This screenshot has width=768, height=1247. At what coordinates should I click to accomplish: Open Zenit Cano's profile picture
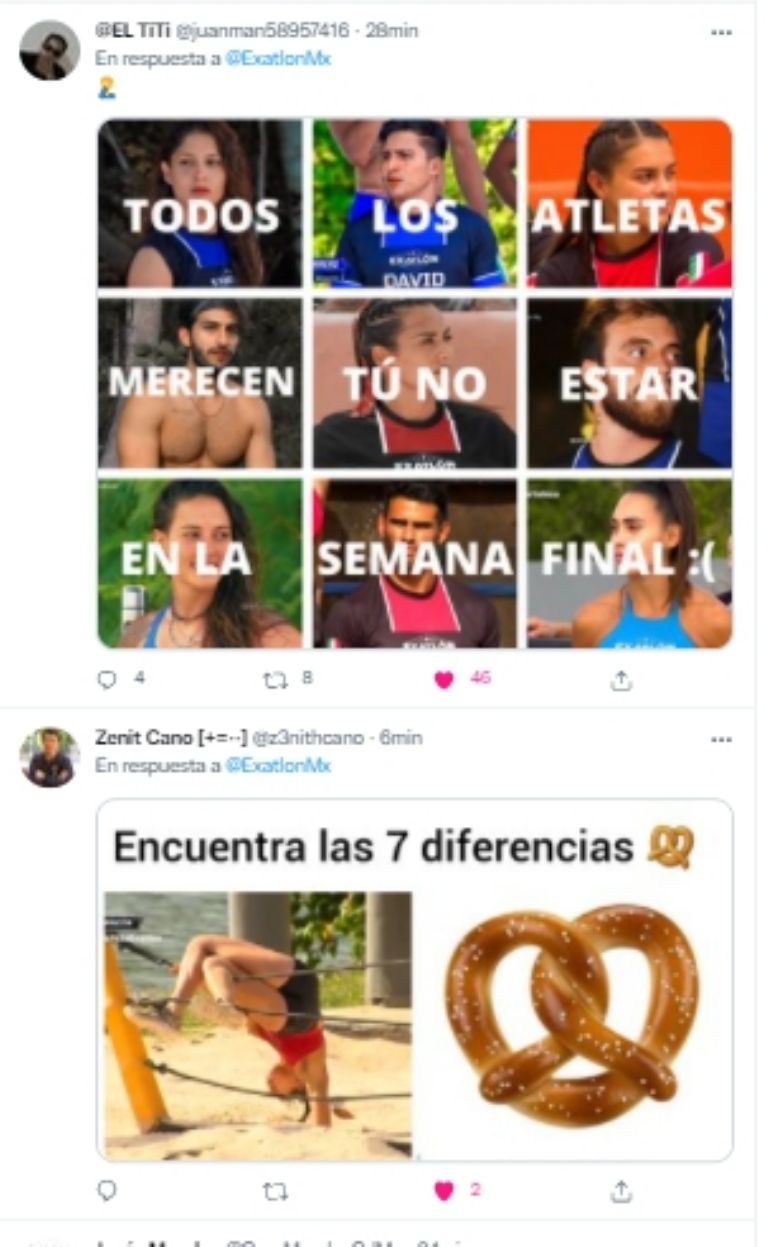point(50,757)
